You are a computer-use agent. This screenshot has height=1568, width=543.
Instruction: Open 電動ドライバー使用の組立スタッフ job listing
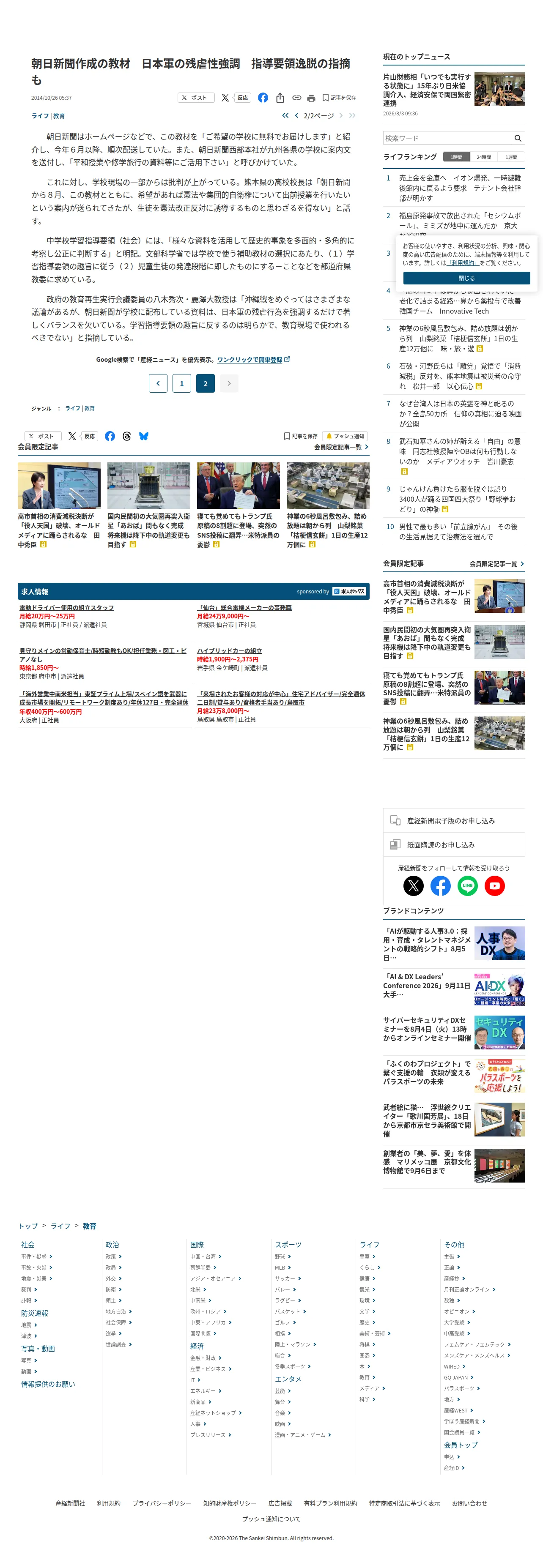coord(66,607)
